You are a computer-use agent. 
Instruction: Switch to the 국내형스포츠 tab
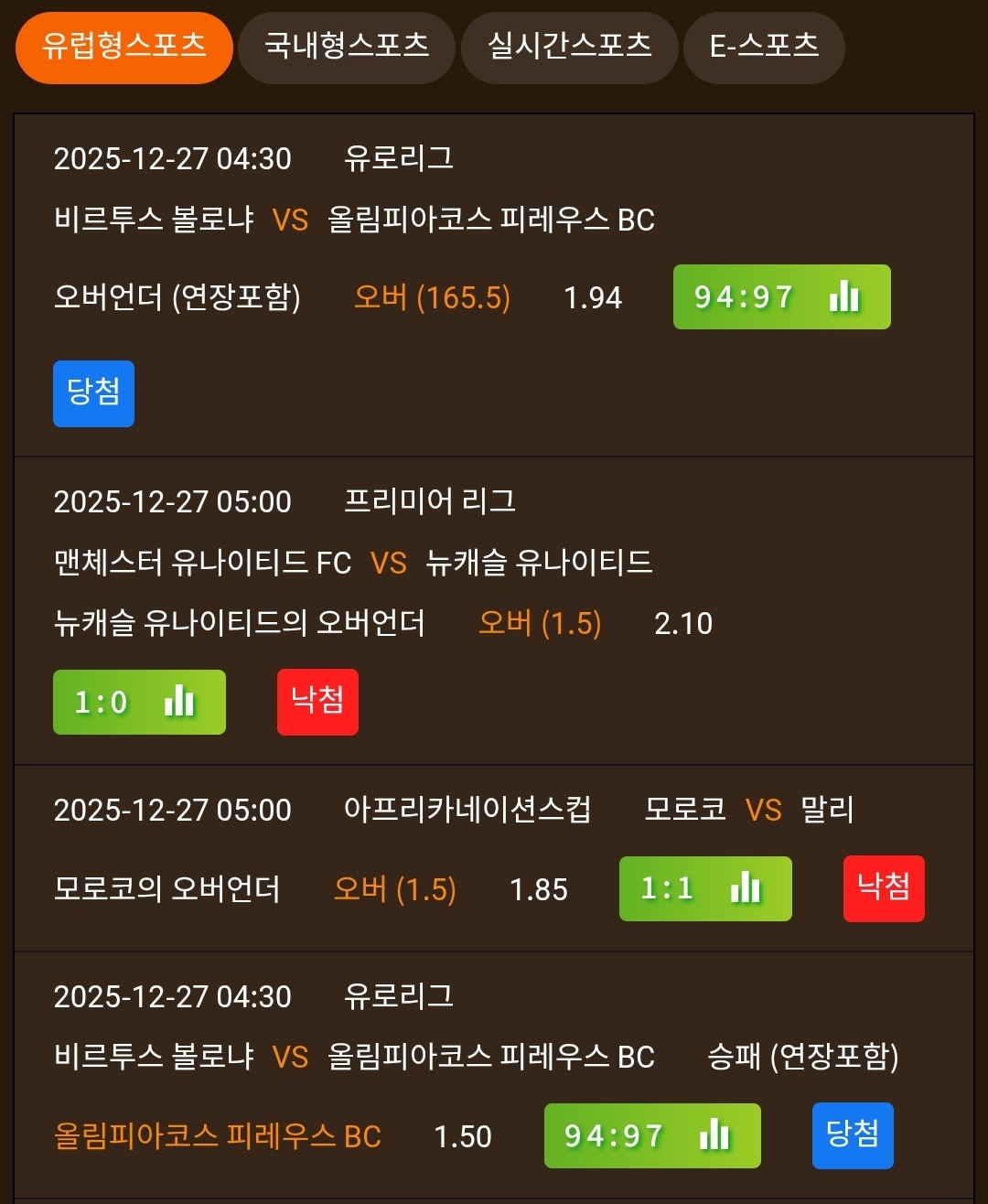346,48
